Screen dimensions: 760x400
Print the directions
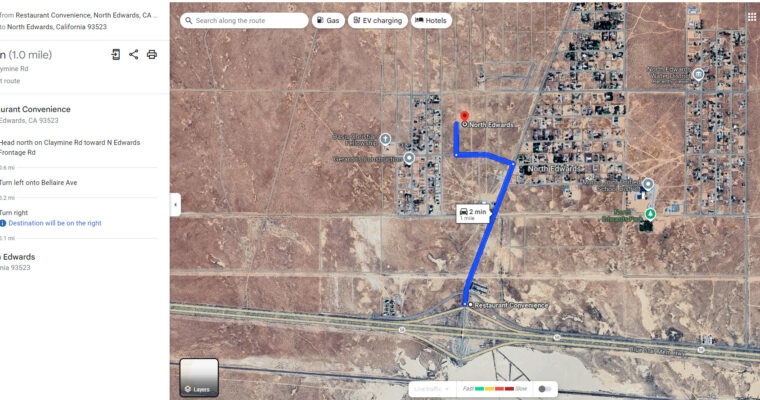152,54
